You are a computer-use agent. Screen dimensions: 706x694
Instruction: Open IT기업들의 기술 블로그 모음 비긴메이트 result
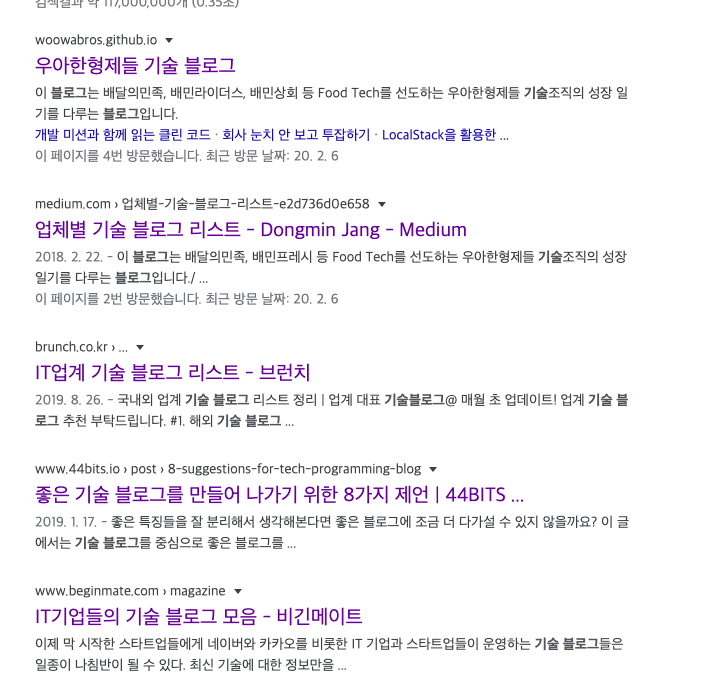pos(199,616)
